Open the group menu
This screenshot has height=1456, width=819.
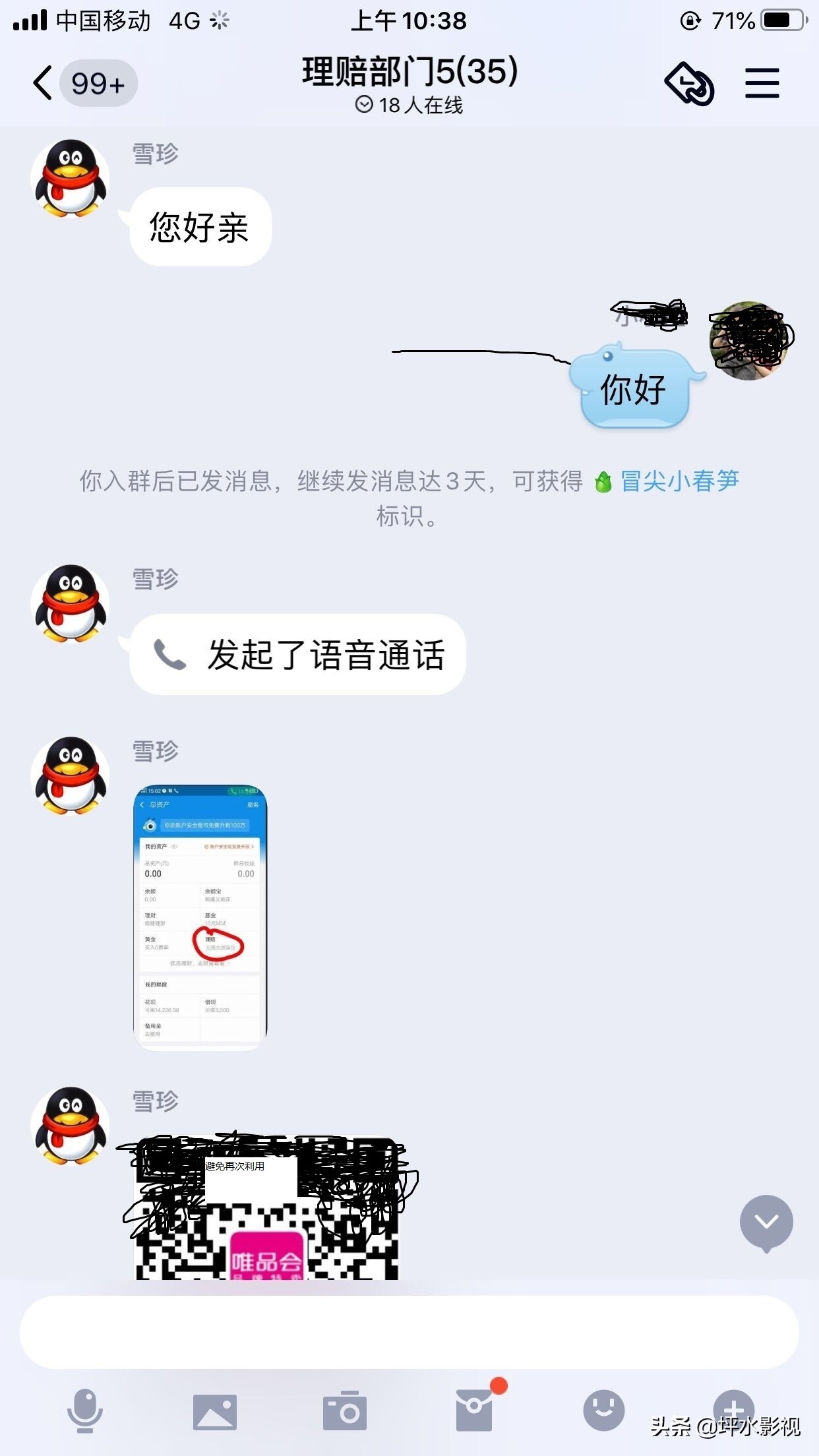[762, 84]
